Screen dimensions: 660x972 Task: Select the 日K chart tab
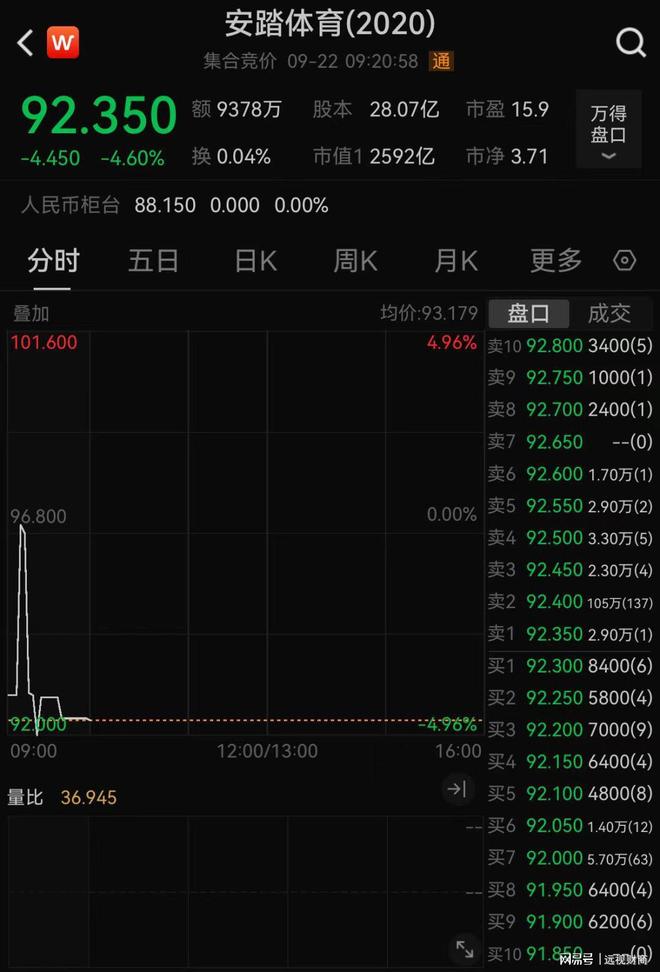[255, 261]
